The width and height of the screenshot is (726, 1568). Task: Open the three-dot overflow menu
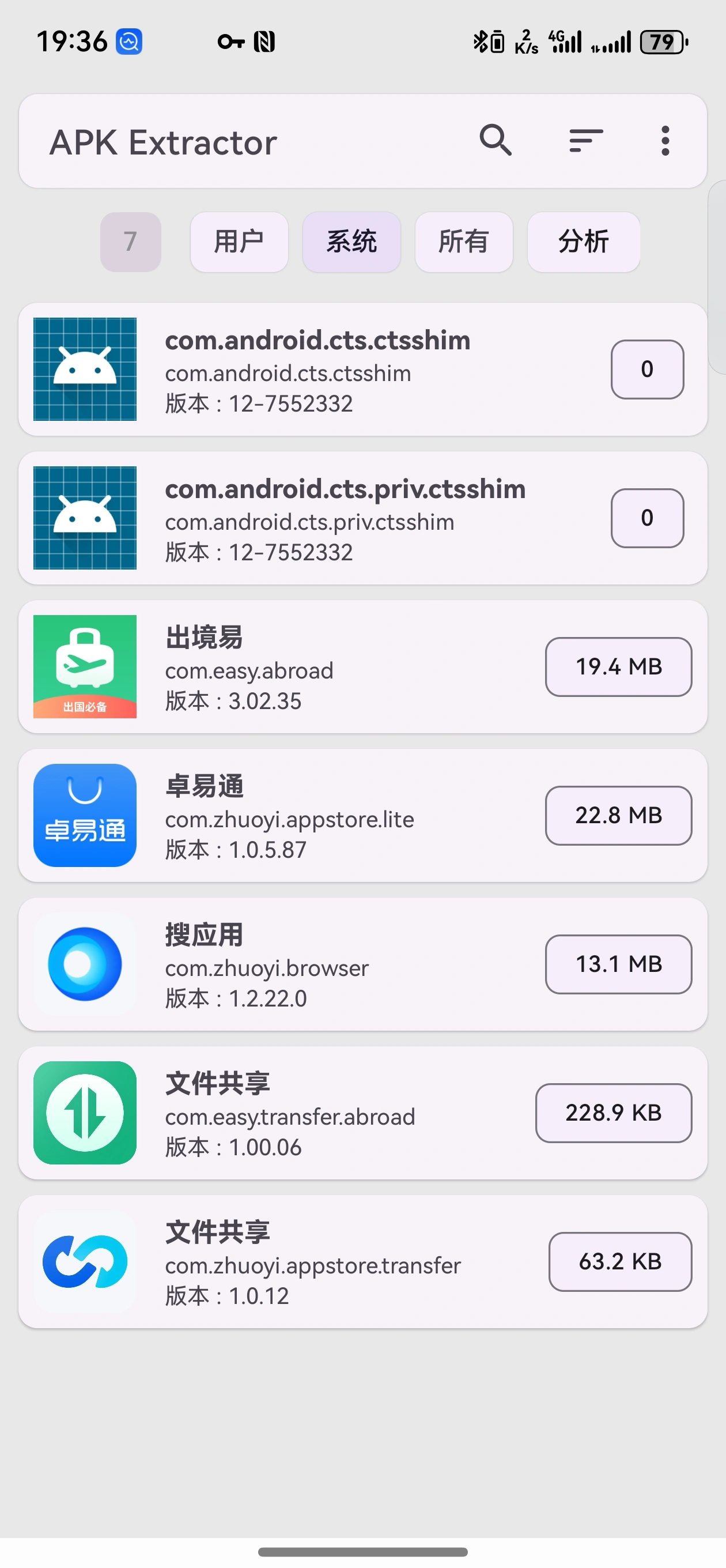tap(664, 141)
